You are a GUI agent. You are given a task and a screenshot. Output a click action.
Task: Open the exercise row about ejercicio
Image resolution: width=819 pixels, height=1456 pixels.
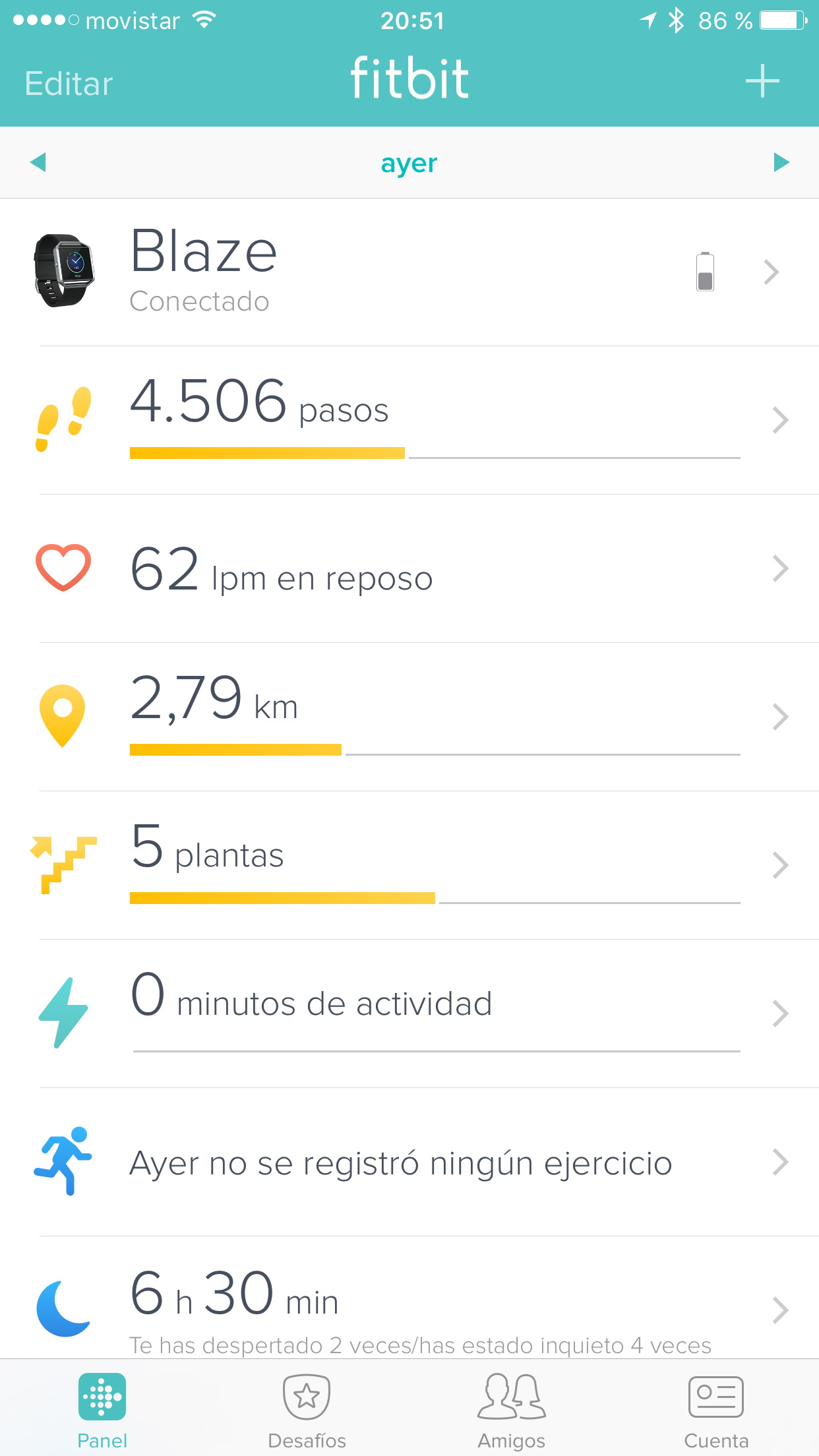(x=409, y=1162)
